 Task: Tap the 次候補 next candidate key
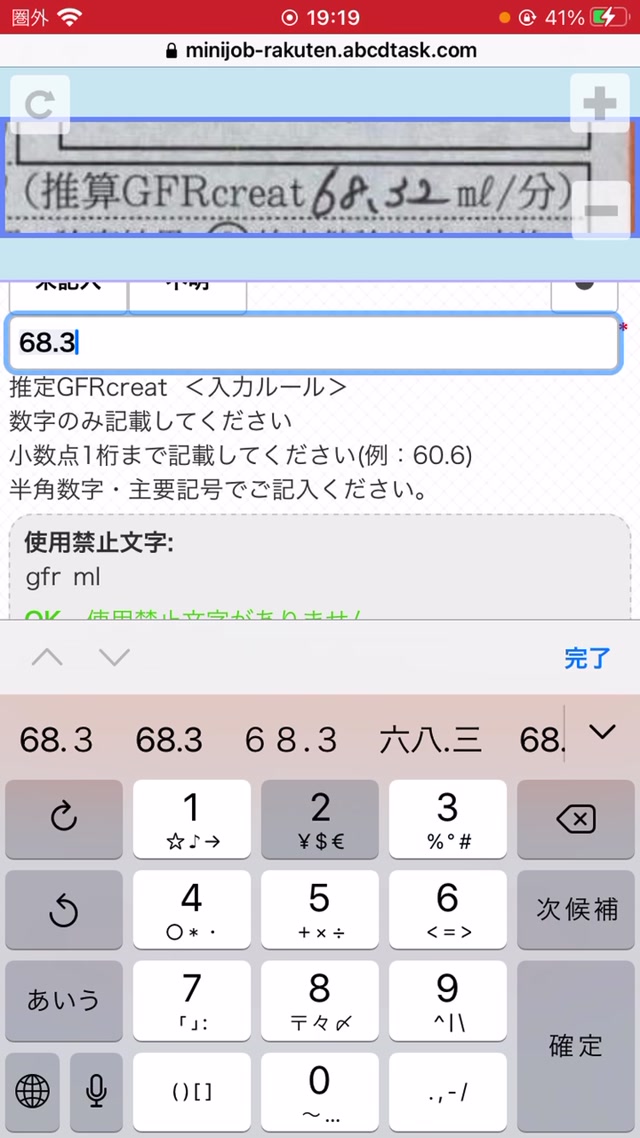pyautogui.click(x=576, y=909)
